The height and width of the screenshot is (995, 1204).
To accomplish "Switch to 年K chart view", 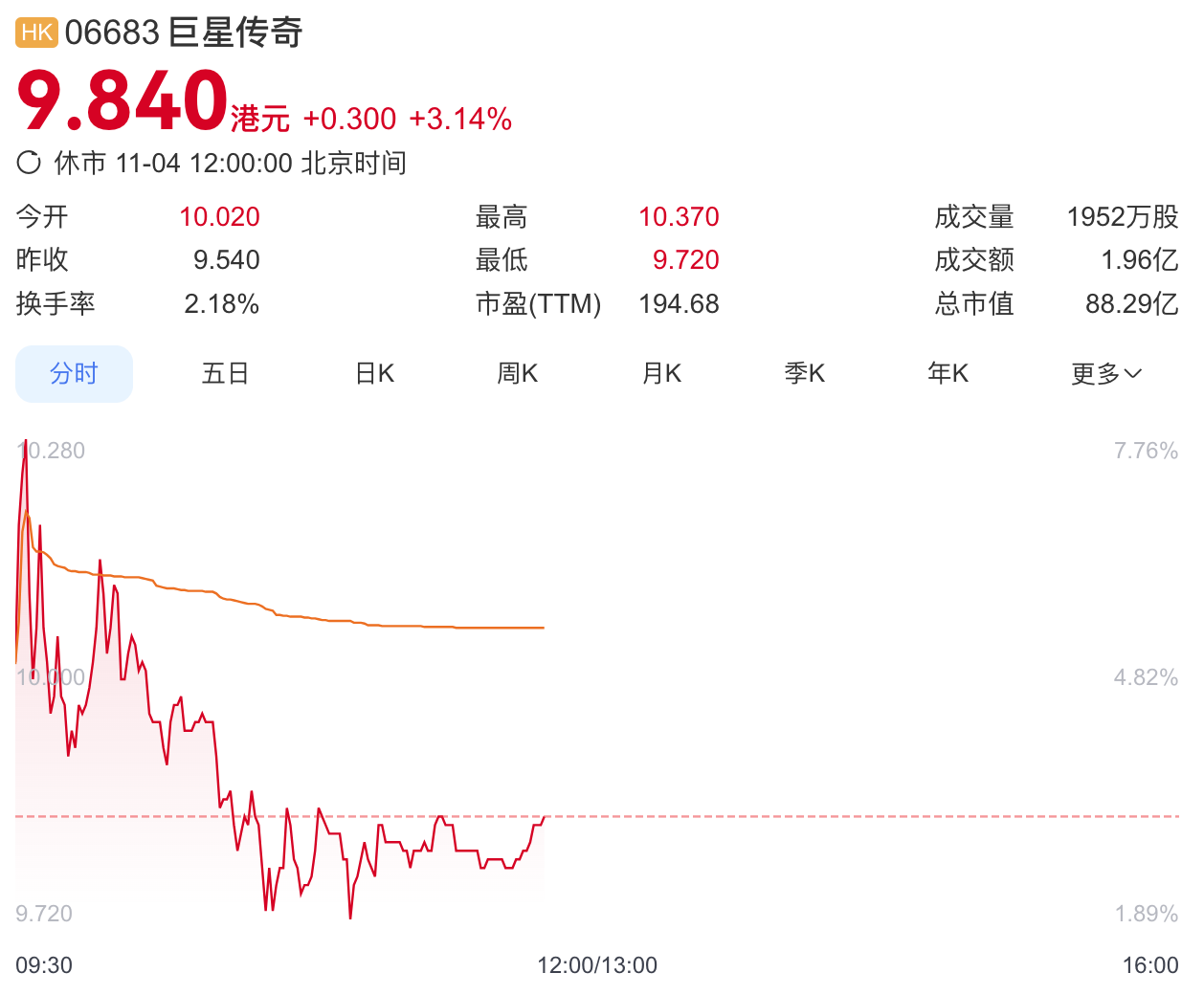I will click(x=948, y=373).
